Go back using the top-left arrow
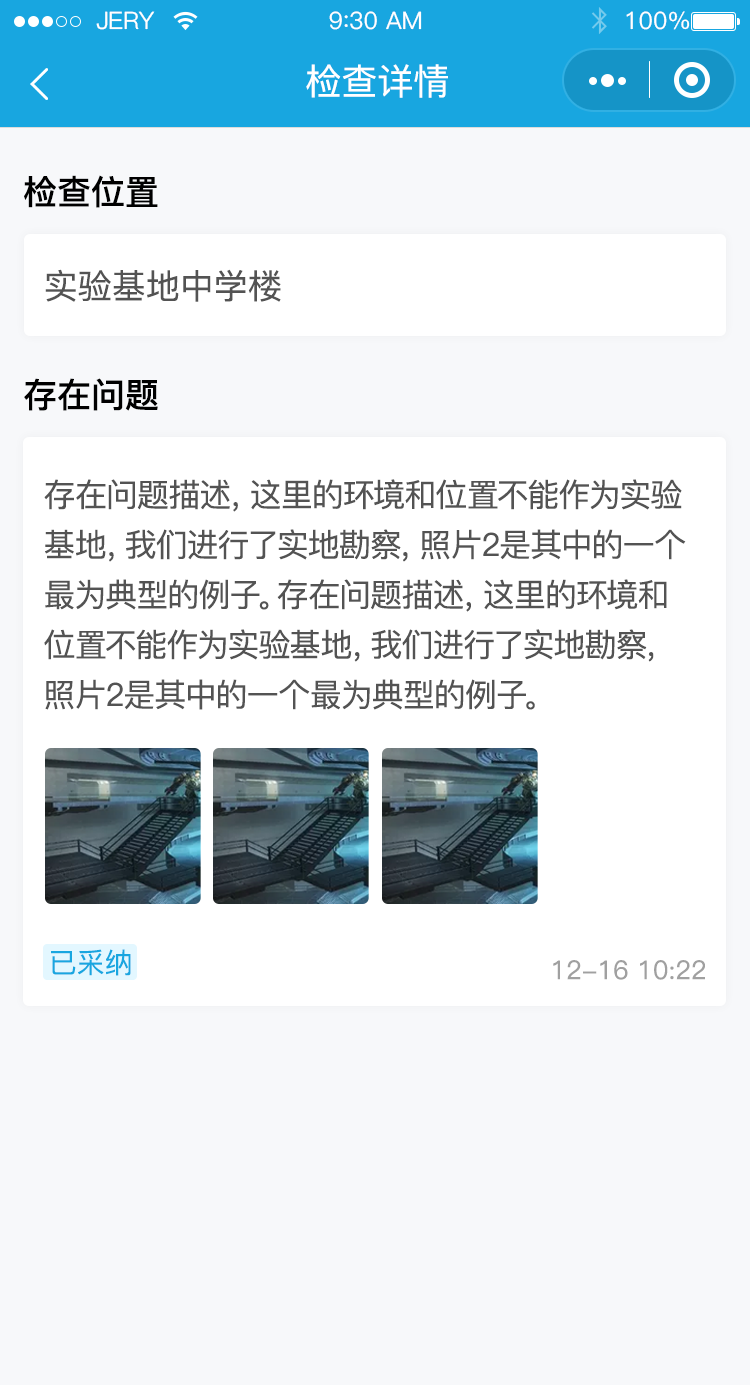750x1385 pixels. (x=39, y=84)
